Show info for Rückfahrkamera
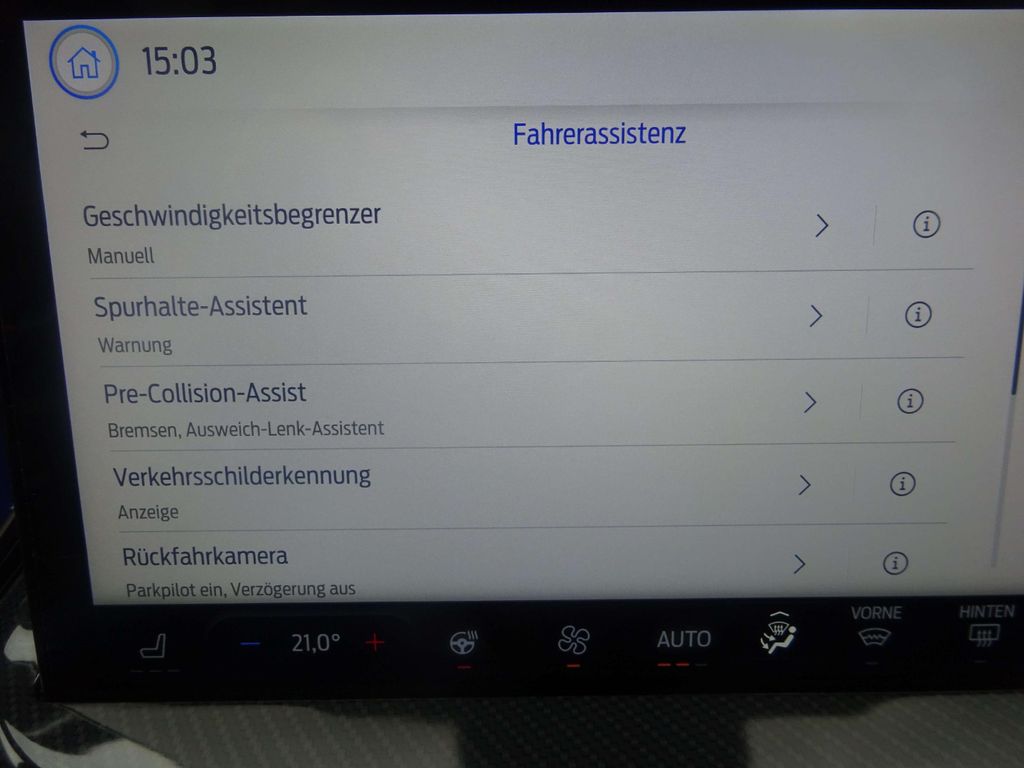The image size is (1024, 768). 895,563
